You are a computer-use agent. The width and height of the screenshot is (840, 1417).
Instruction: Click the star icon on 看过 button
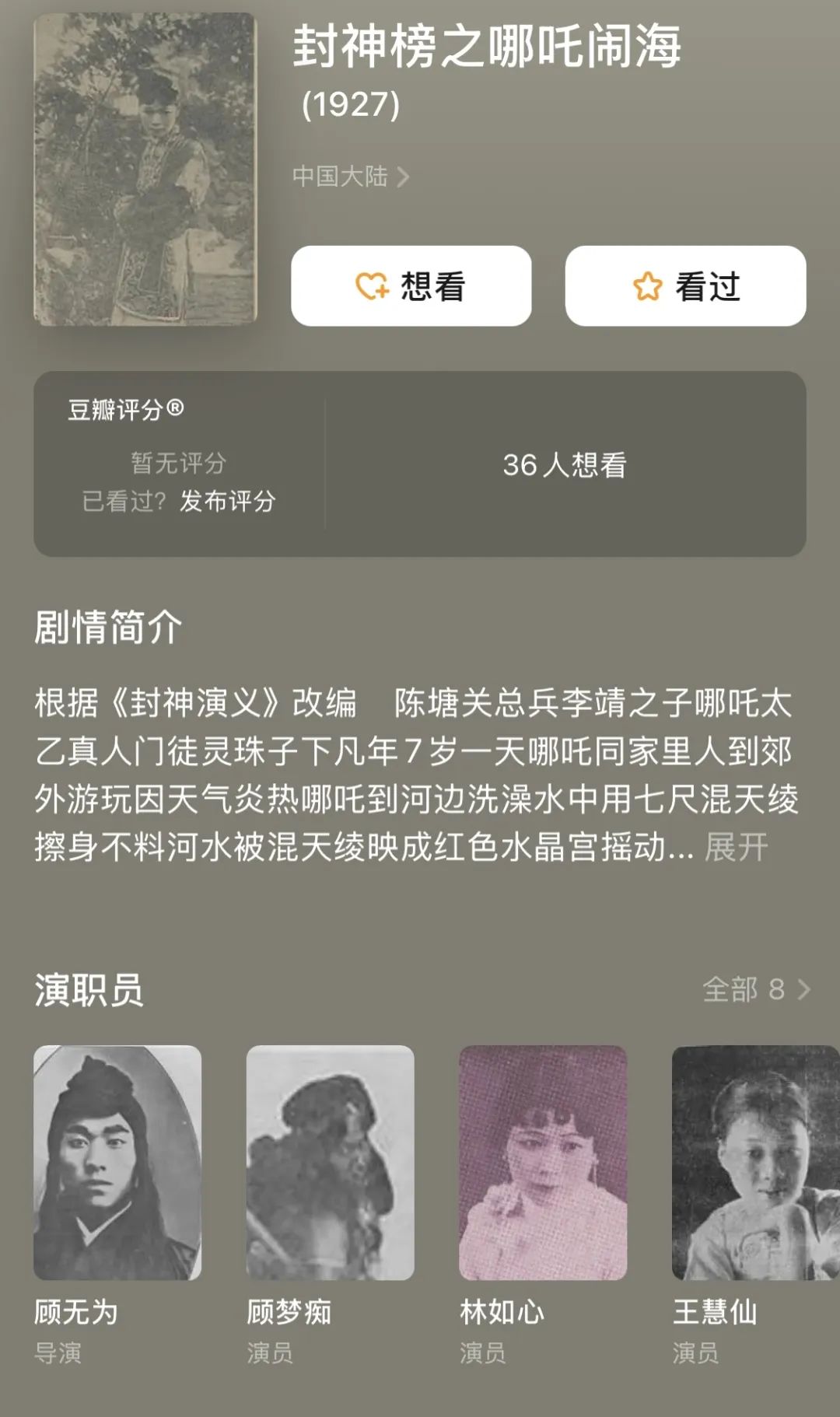pyautogui.click(x=647, y=285)
